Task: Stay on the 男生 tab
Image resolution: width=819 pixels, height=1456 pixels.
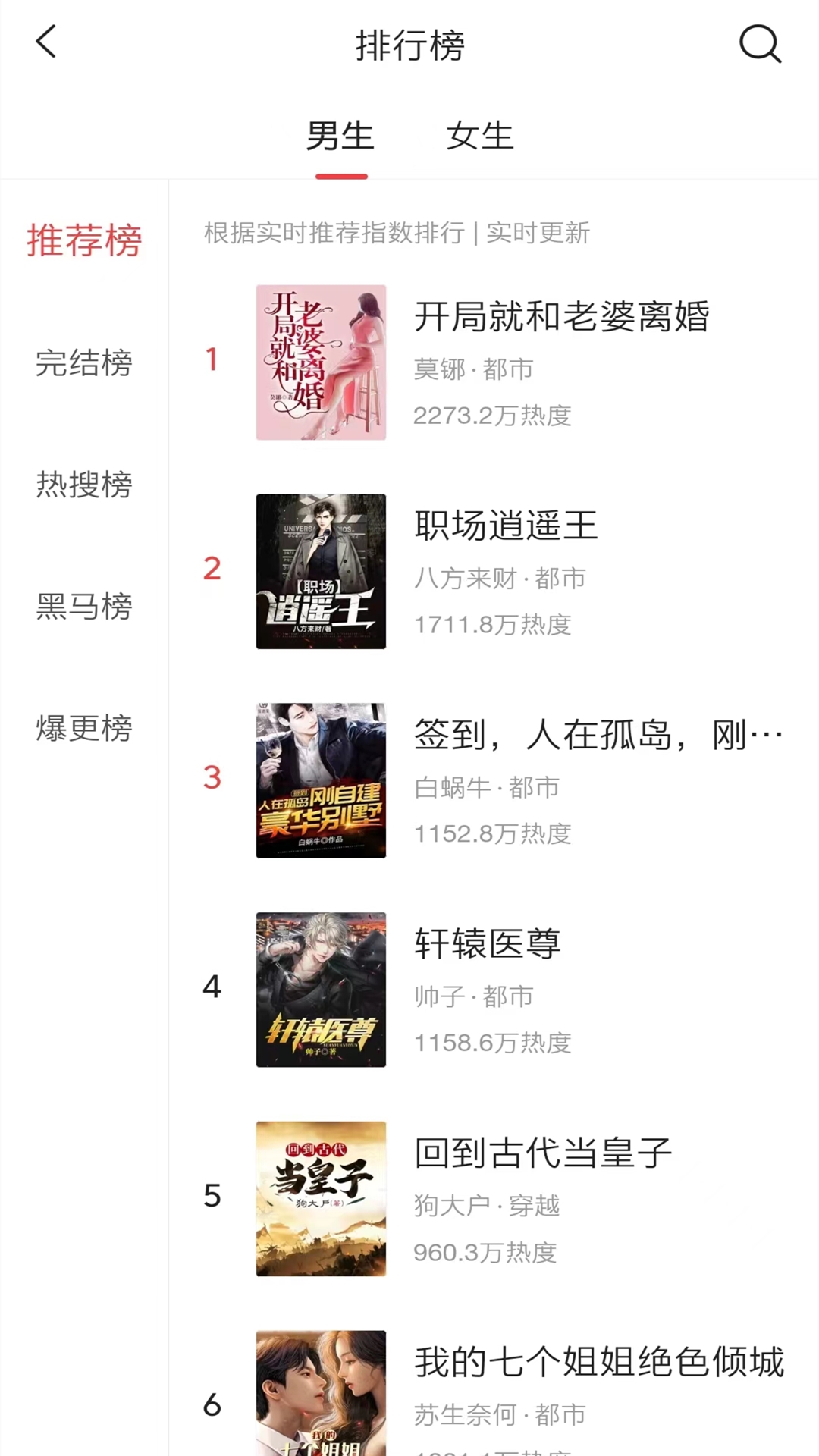Action: coord(342,136)
